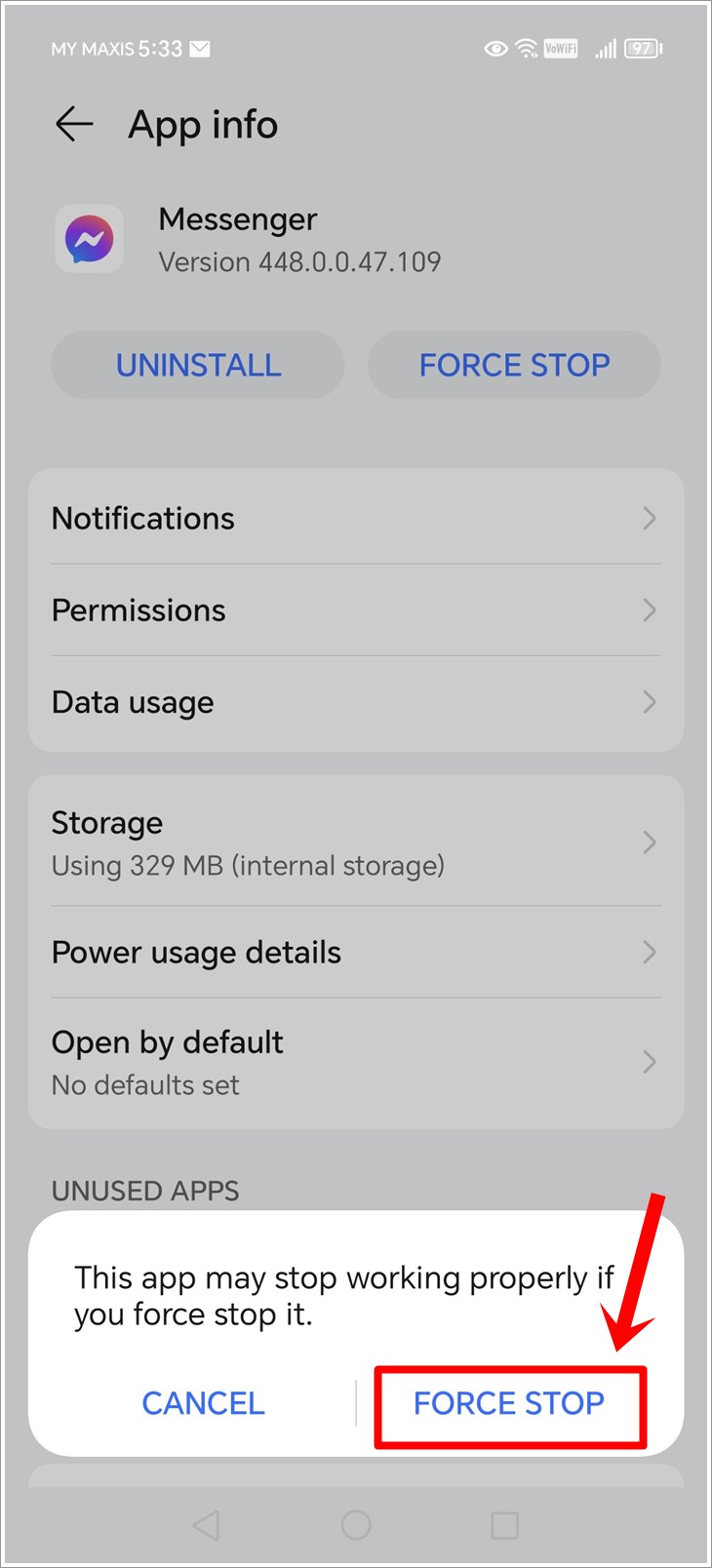
Task: Expand the Permissions settings row
Action: (355, 610)
